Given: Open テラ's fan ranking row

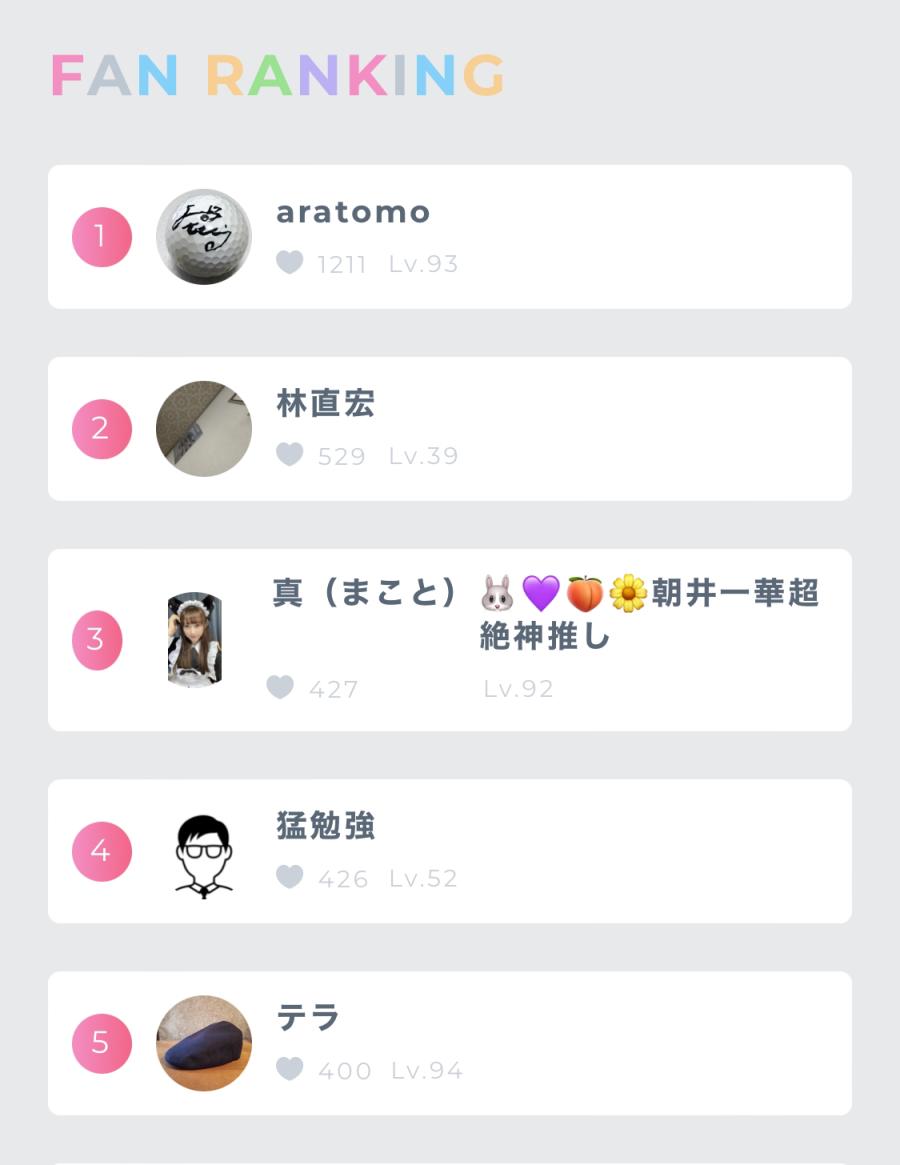Looking at the screenshot, I should pos(450,1043).
